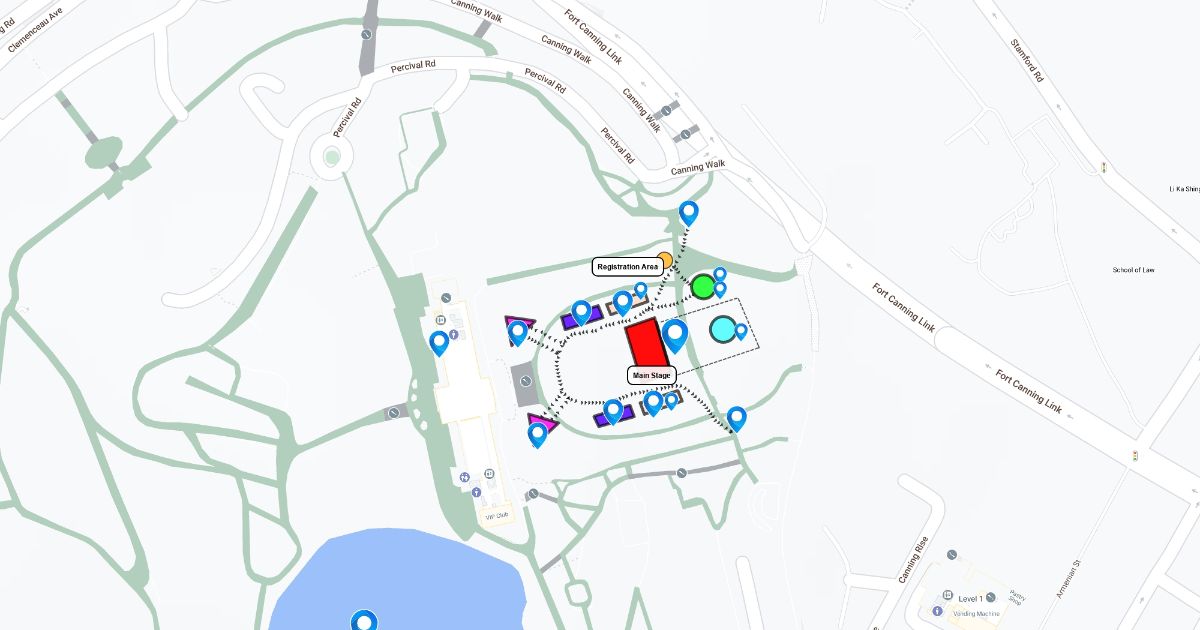Screen dimensions: 1200x630
Task: Open the pin at the dotted path's end
Action: [x=736, y=417]
